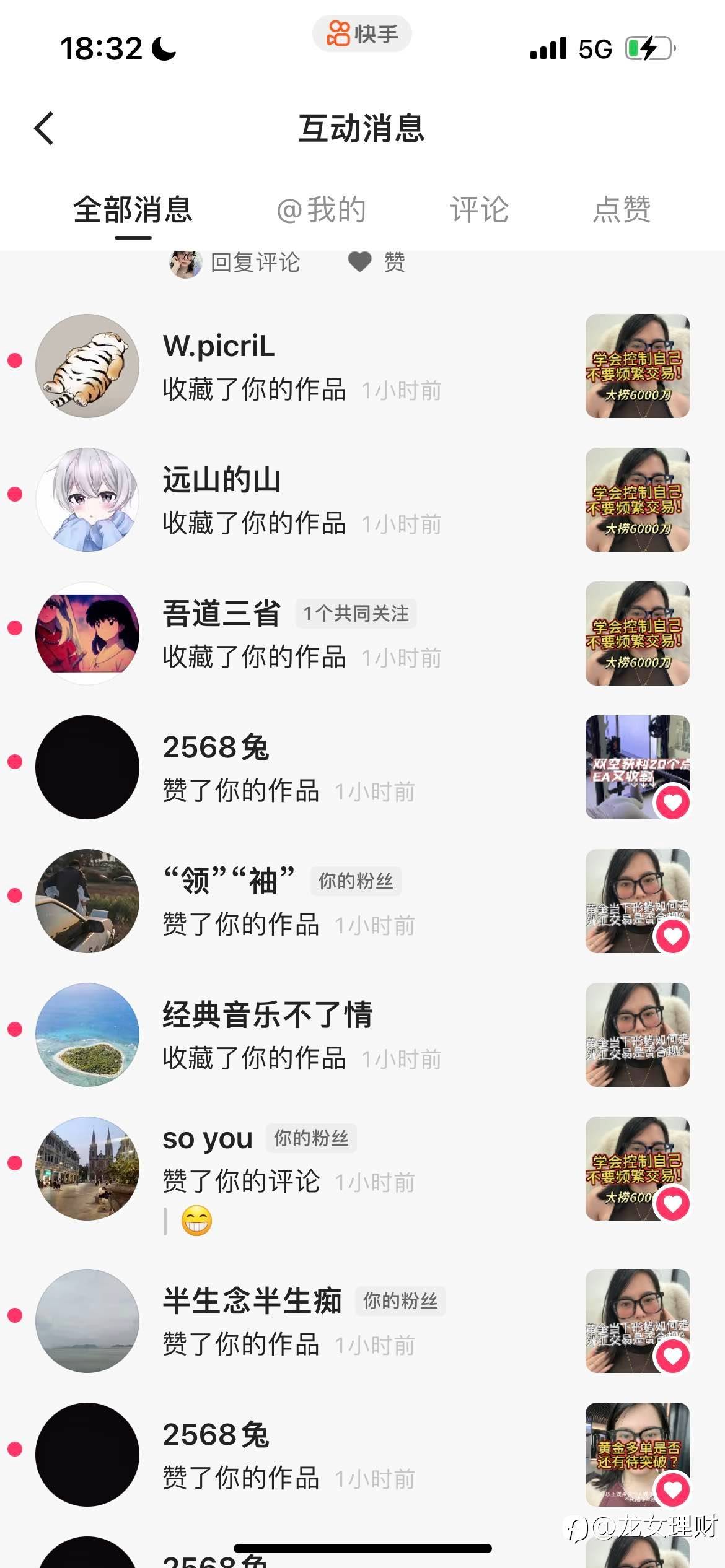Image resolution: width=725 pixels, height=1568 pixels.
Task: Tap 快手 pill to return to app
Action: tap(362, 34)
